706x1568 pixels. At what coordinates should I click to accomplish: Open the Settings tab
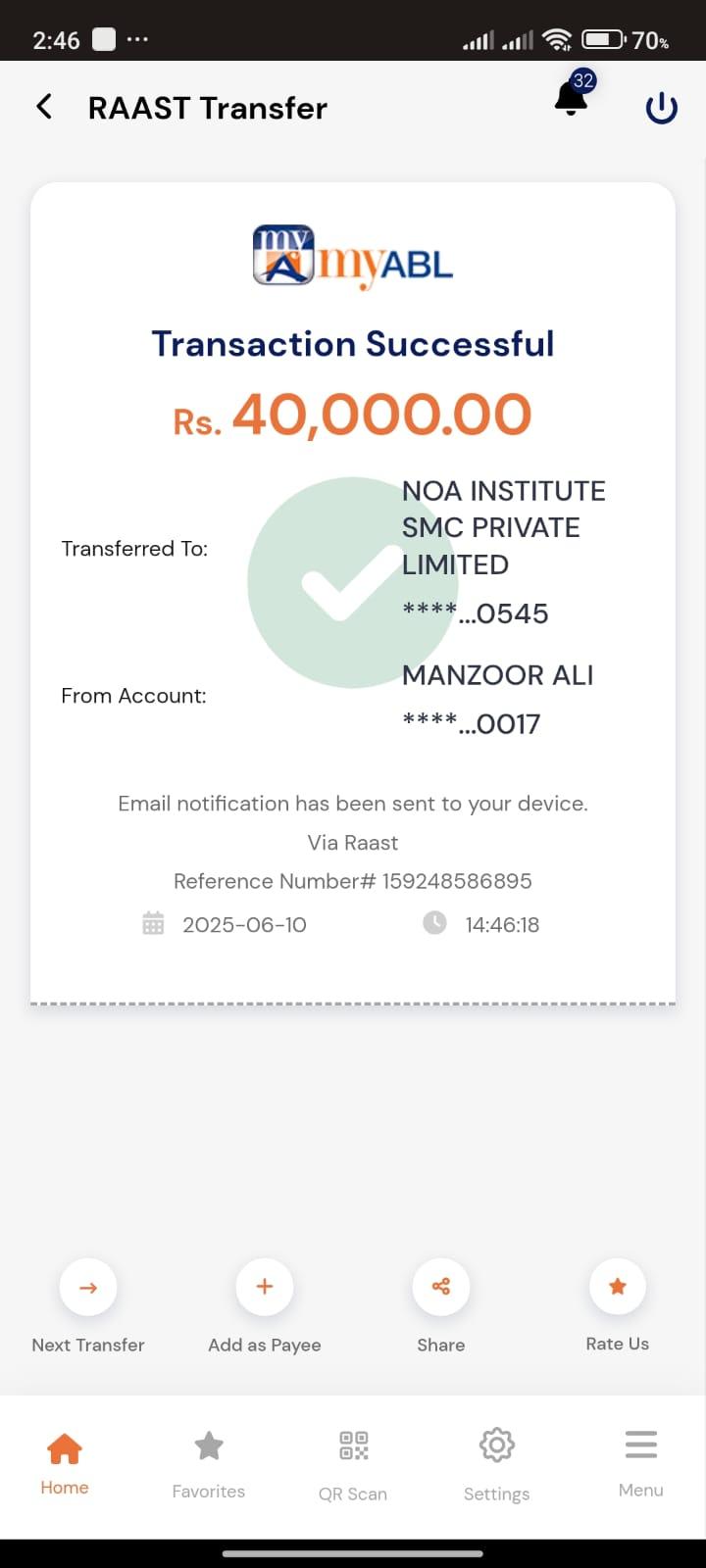point(497,1462)
